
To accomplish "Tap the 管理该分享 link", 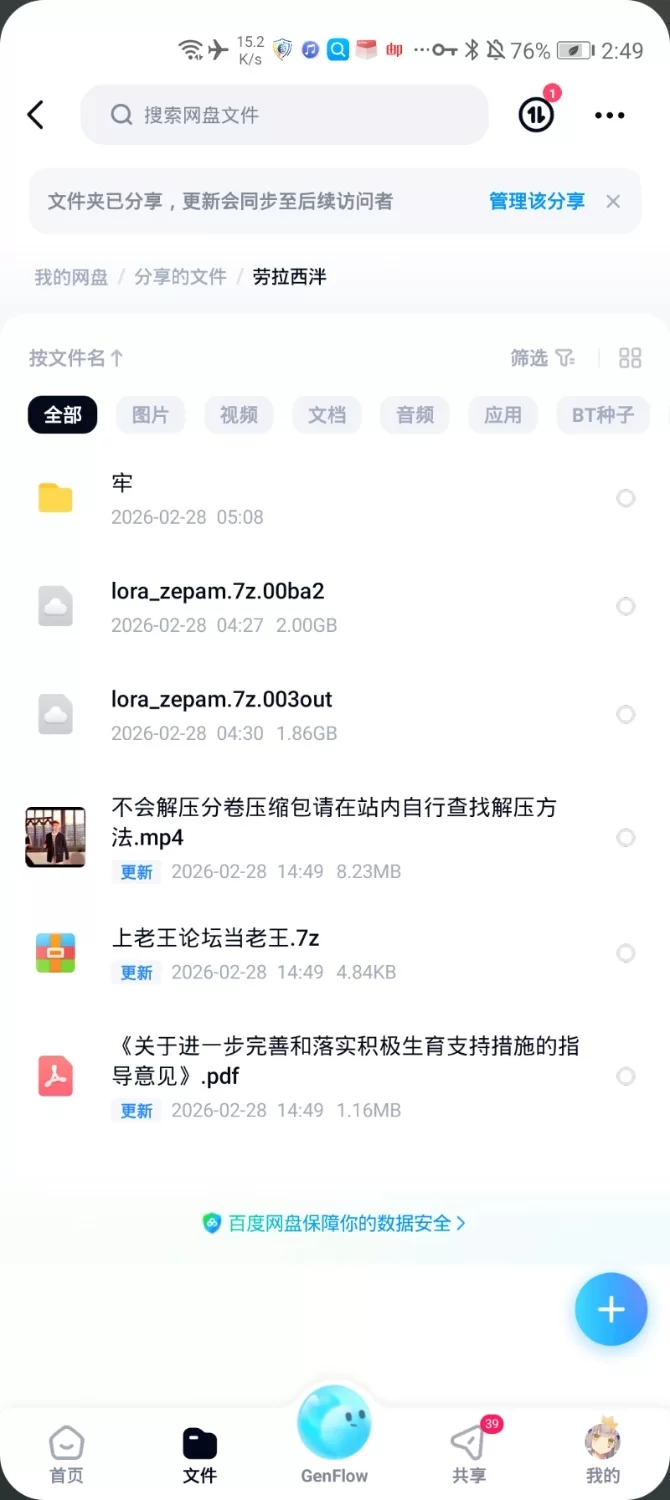I will pos(536,201).
